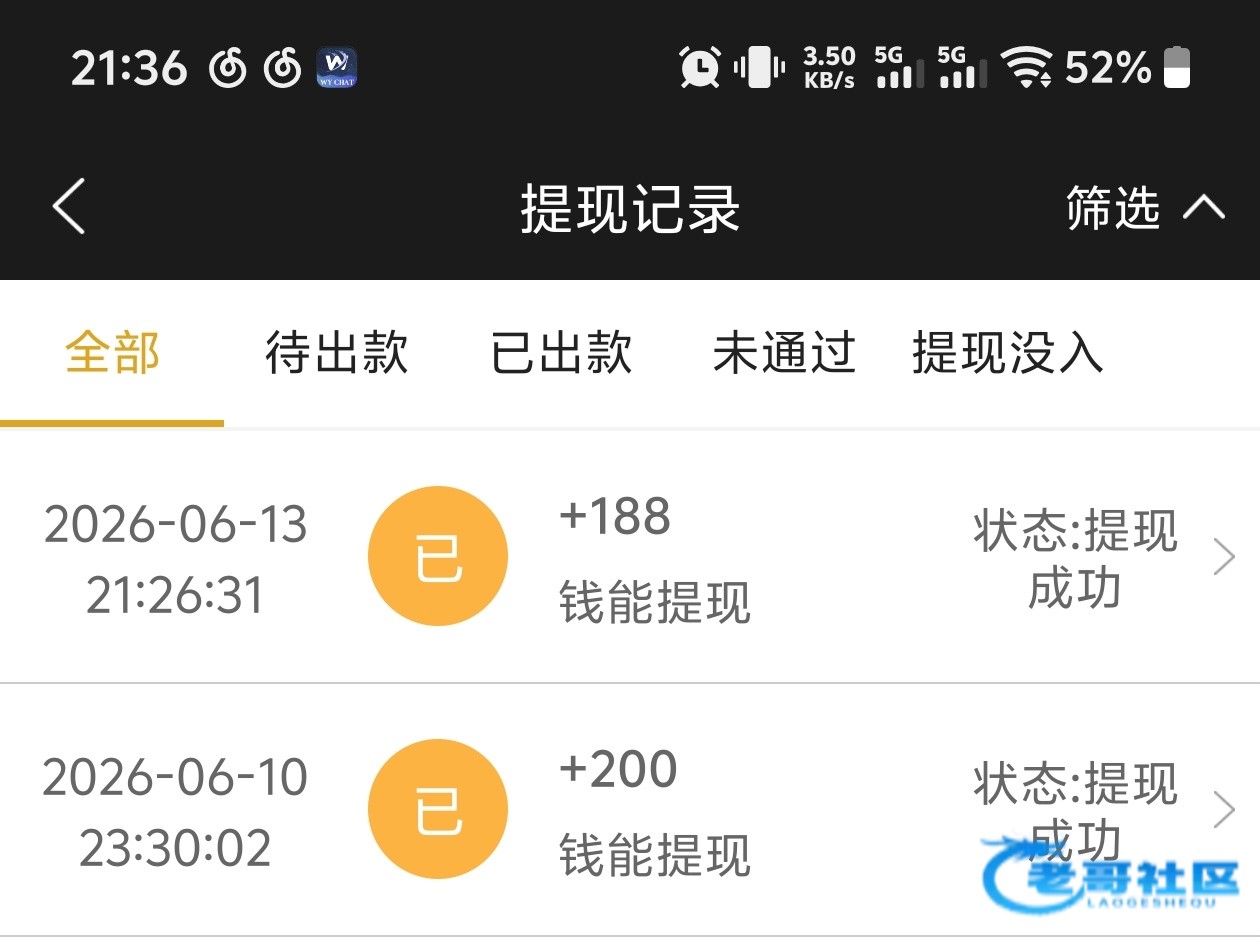Viewport: 1260px width, 947px height.
Task: Open the +188 withdrawal record
Action: [x=630, y=557]
